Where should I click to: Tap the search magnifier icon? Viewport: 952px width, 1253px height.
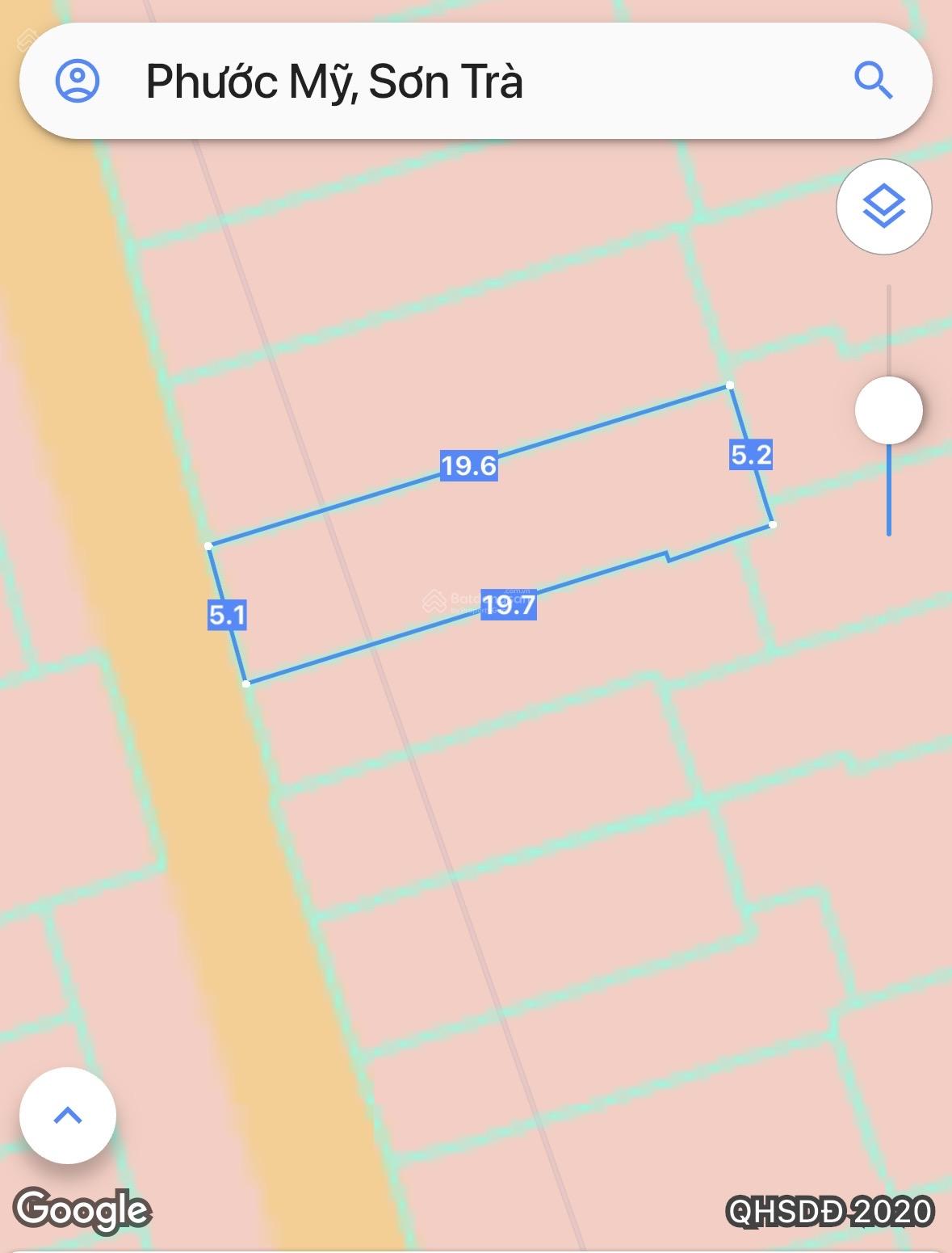873,81
